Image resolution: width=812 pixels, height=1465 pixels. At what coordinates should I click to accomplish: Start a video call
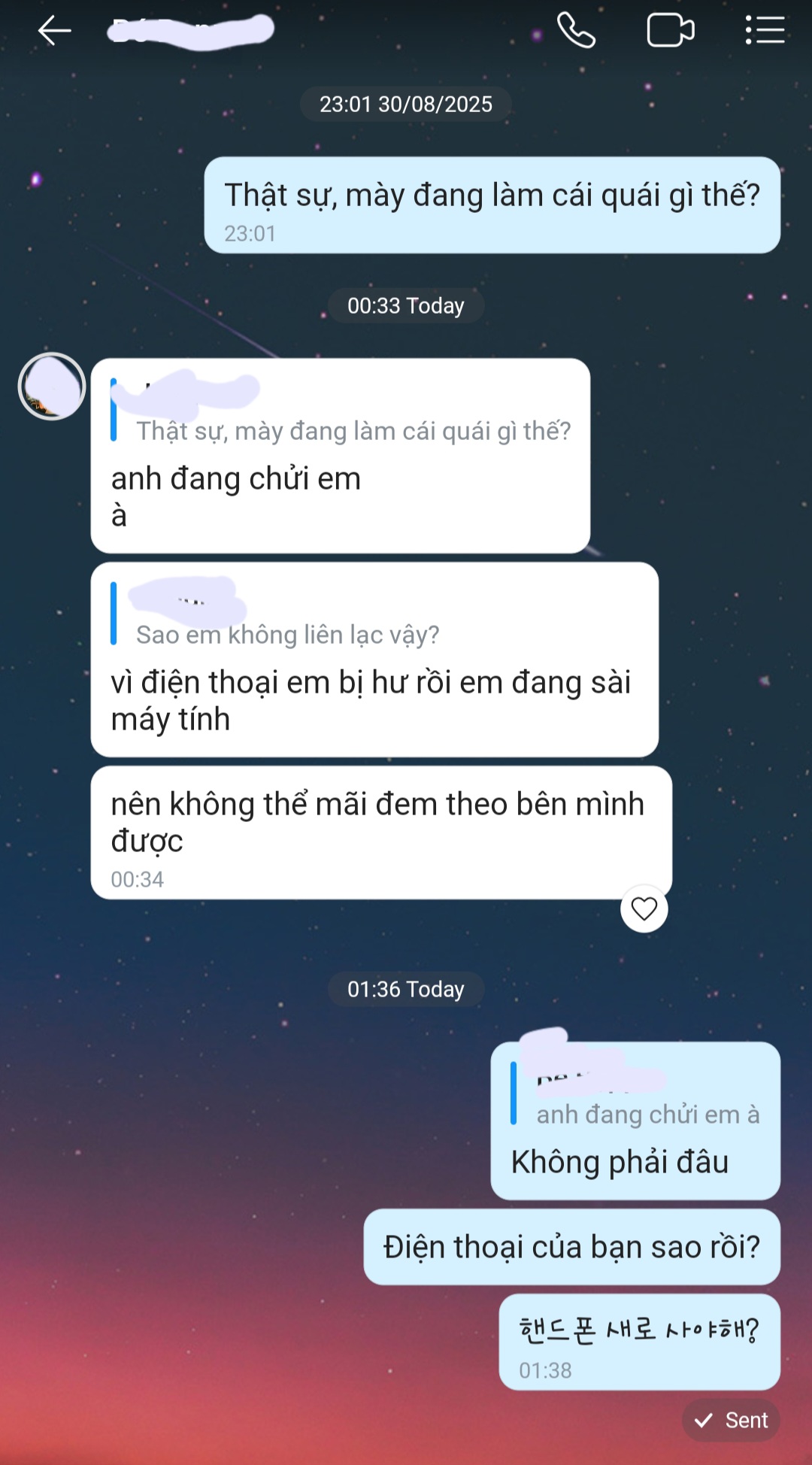click(x=670, y=31)
